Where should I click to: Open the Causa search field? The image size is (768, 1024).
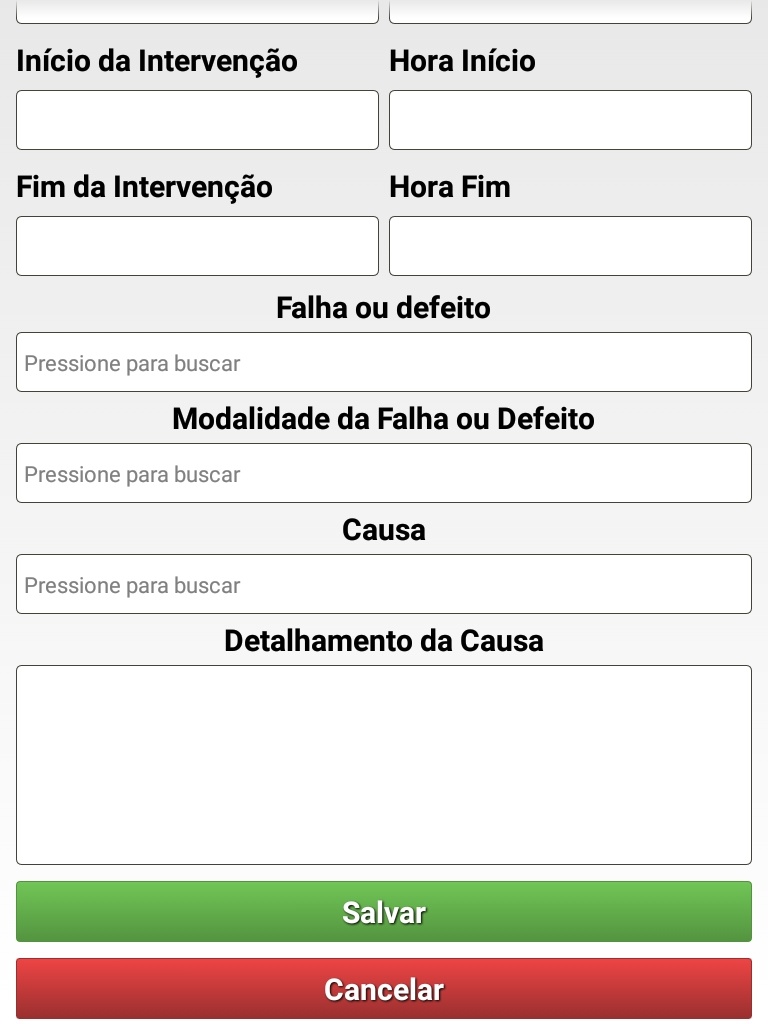point(384,584)
